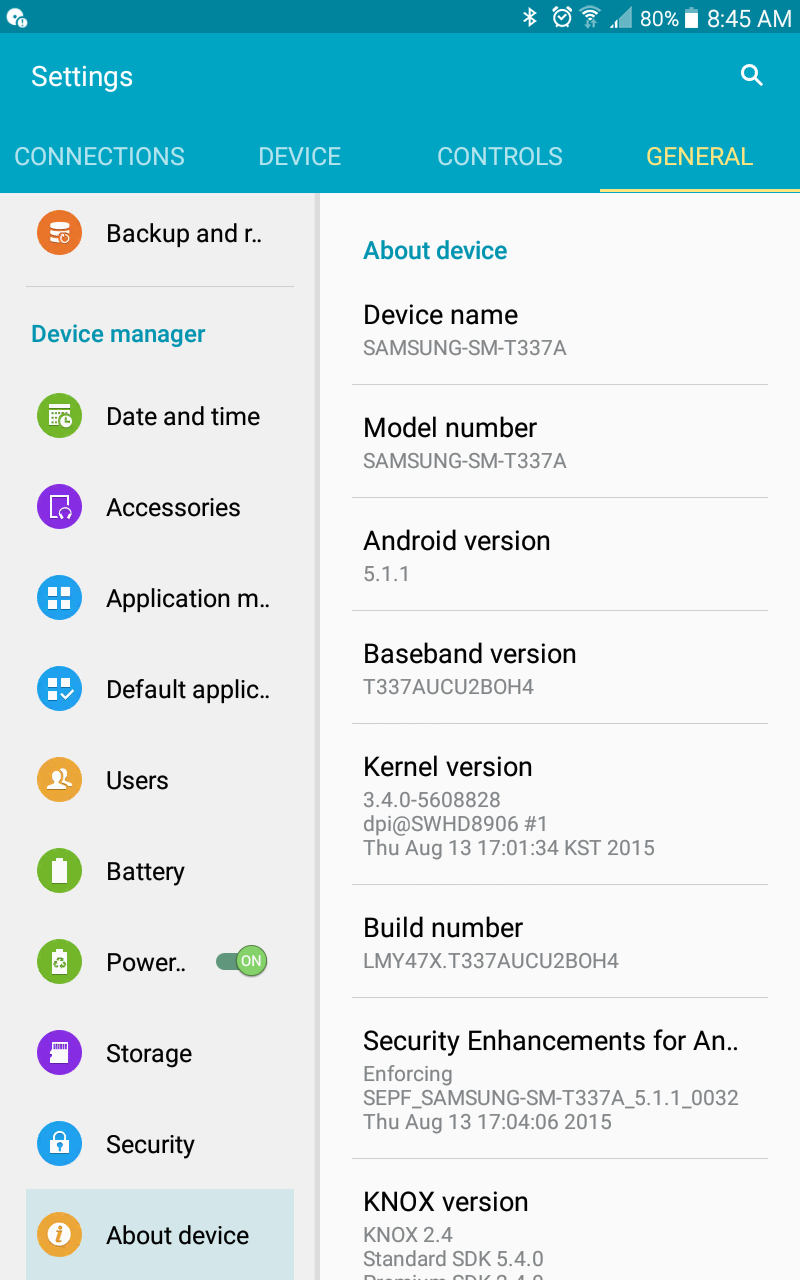Turn off the Power saving switch
This screenshot has width=800, height=1280.
[241, 962]
